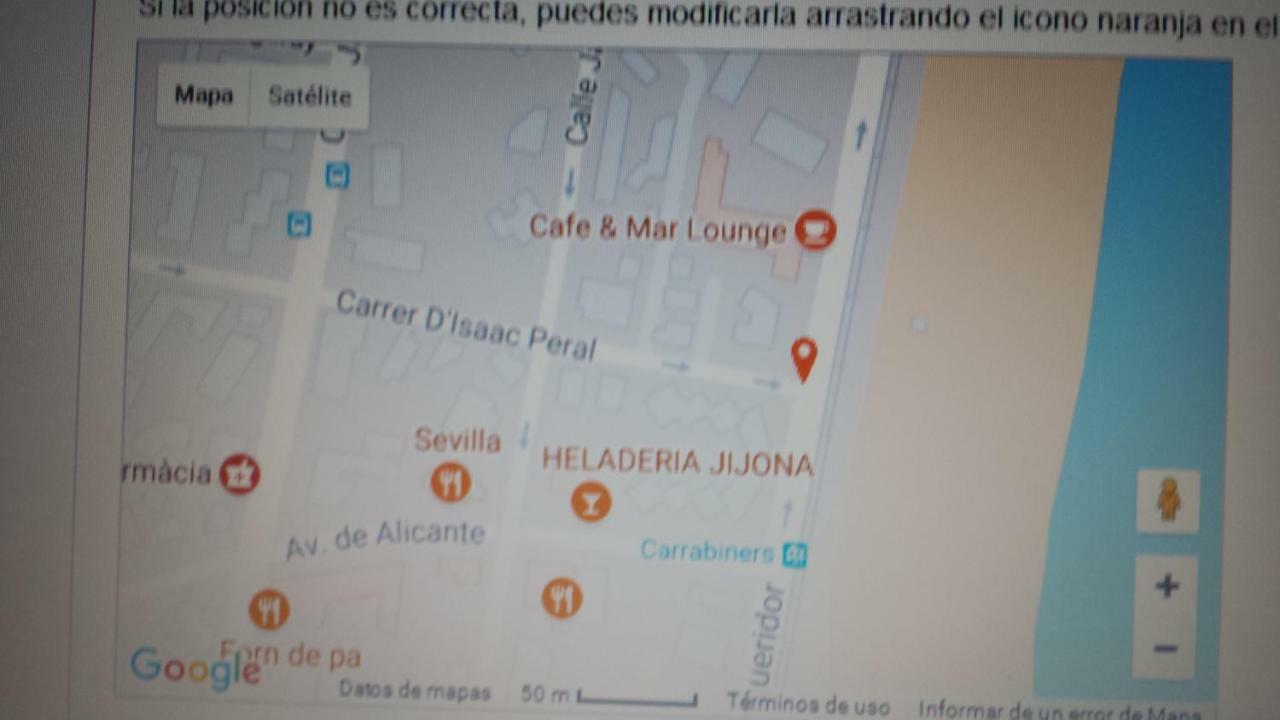Open Informar de un error de Maps

(x=1060, y=710)
